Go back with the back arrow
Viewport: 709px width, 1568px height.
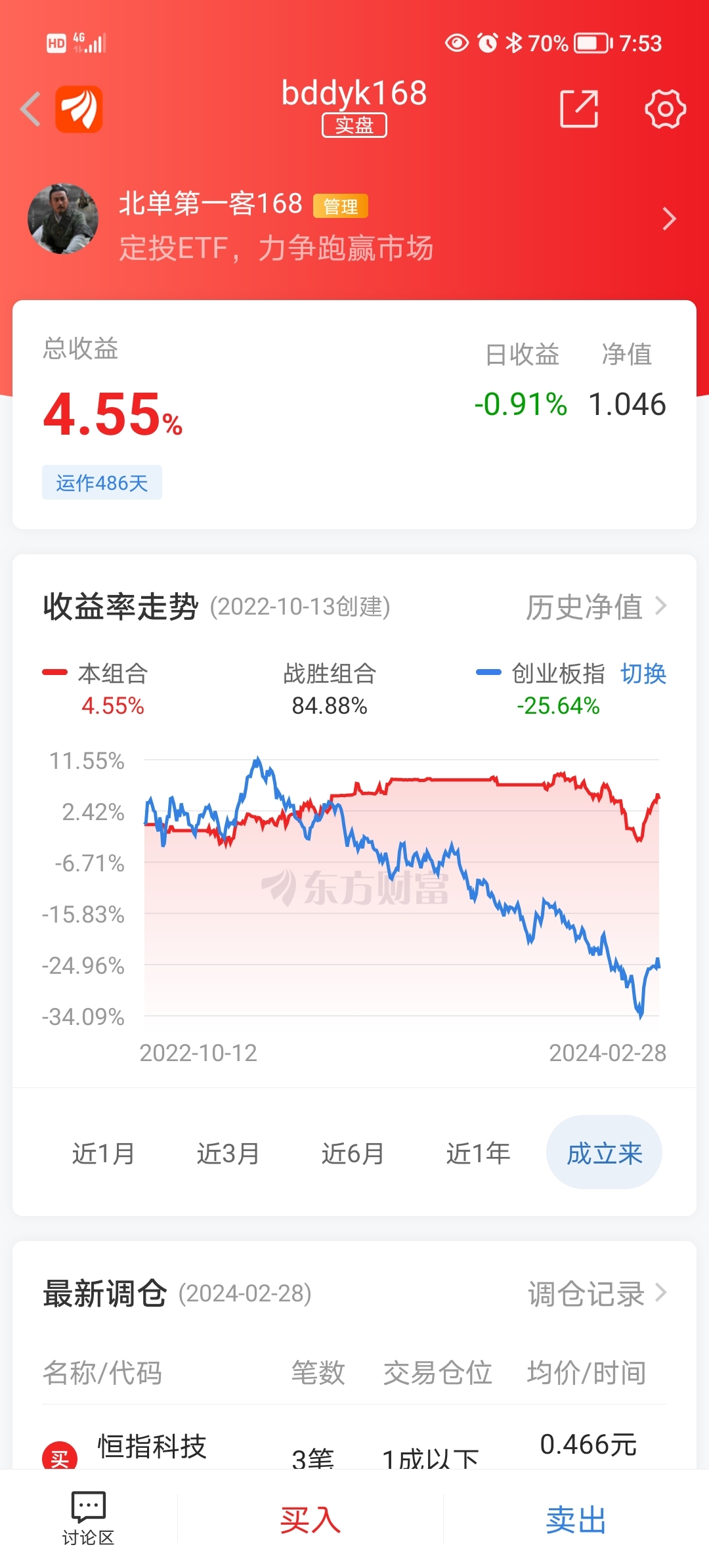tap(30, 107)
